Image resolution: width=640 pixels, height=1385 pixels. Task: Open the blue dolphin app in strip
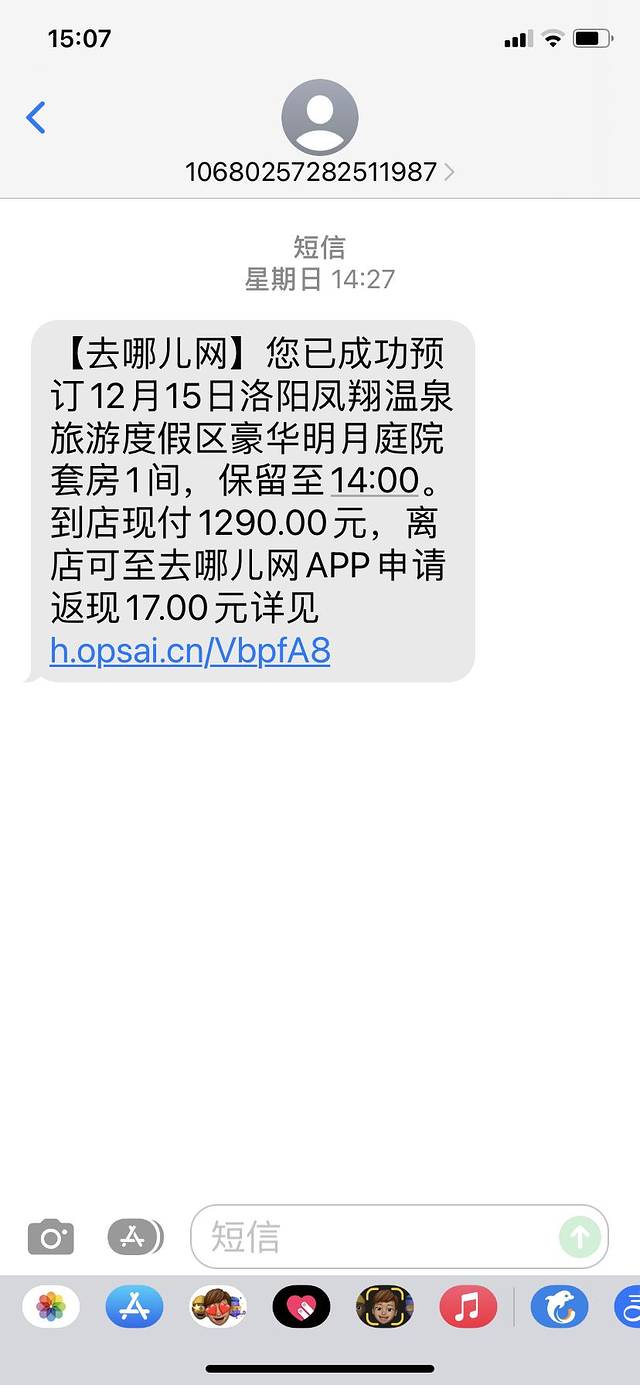(558, 1307)
